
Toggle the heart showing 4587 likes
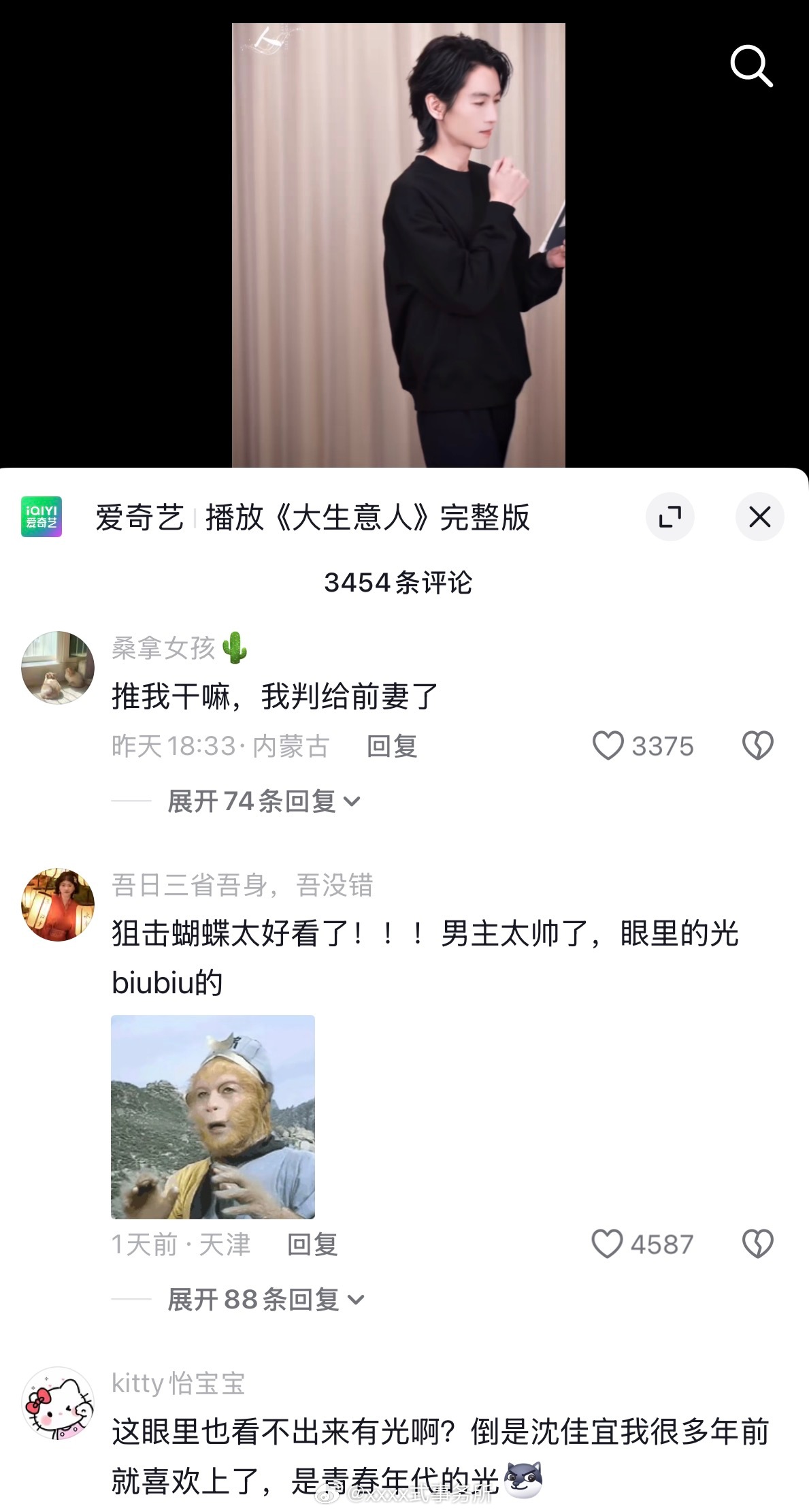click(x=608, y=1244)
